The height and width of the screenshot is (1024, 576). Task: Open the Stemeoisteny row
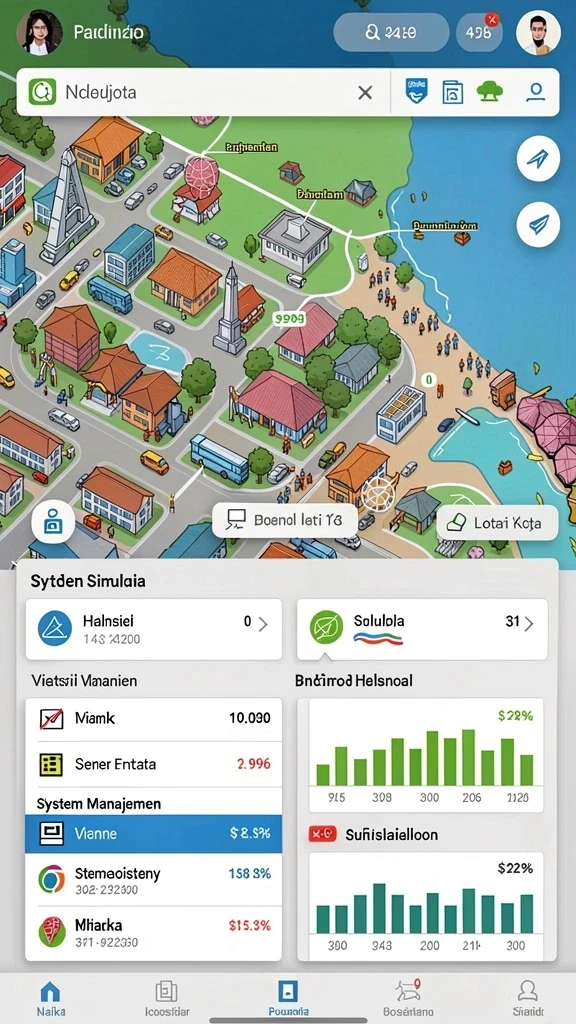153,879
